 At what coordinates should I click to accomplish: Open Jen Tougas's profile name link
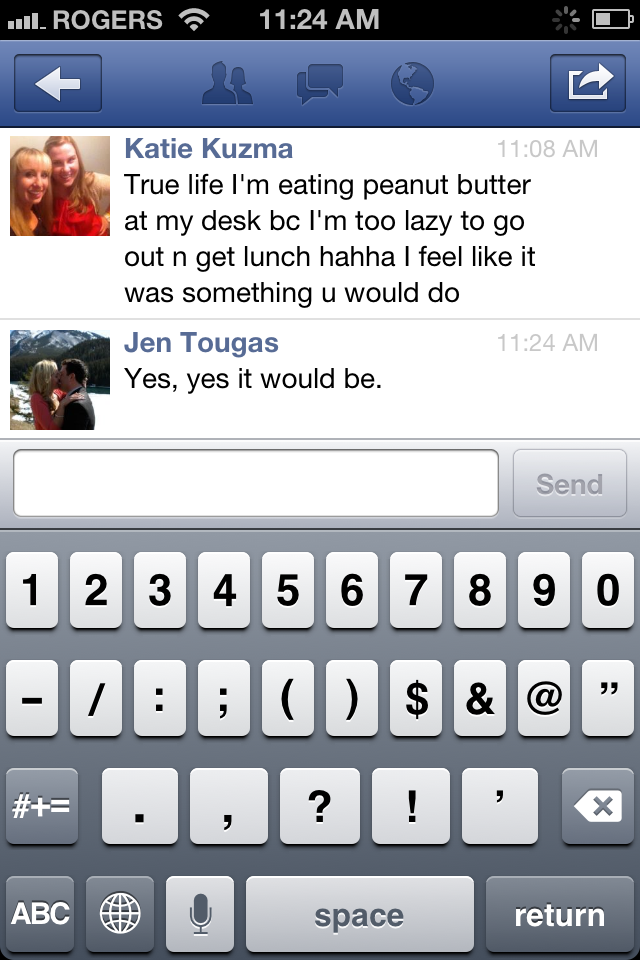201,343
